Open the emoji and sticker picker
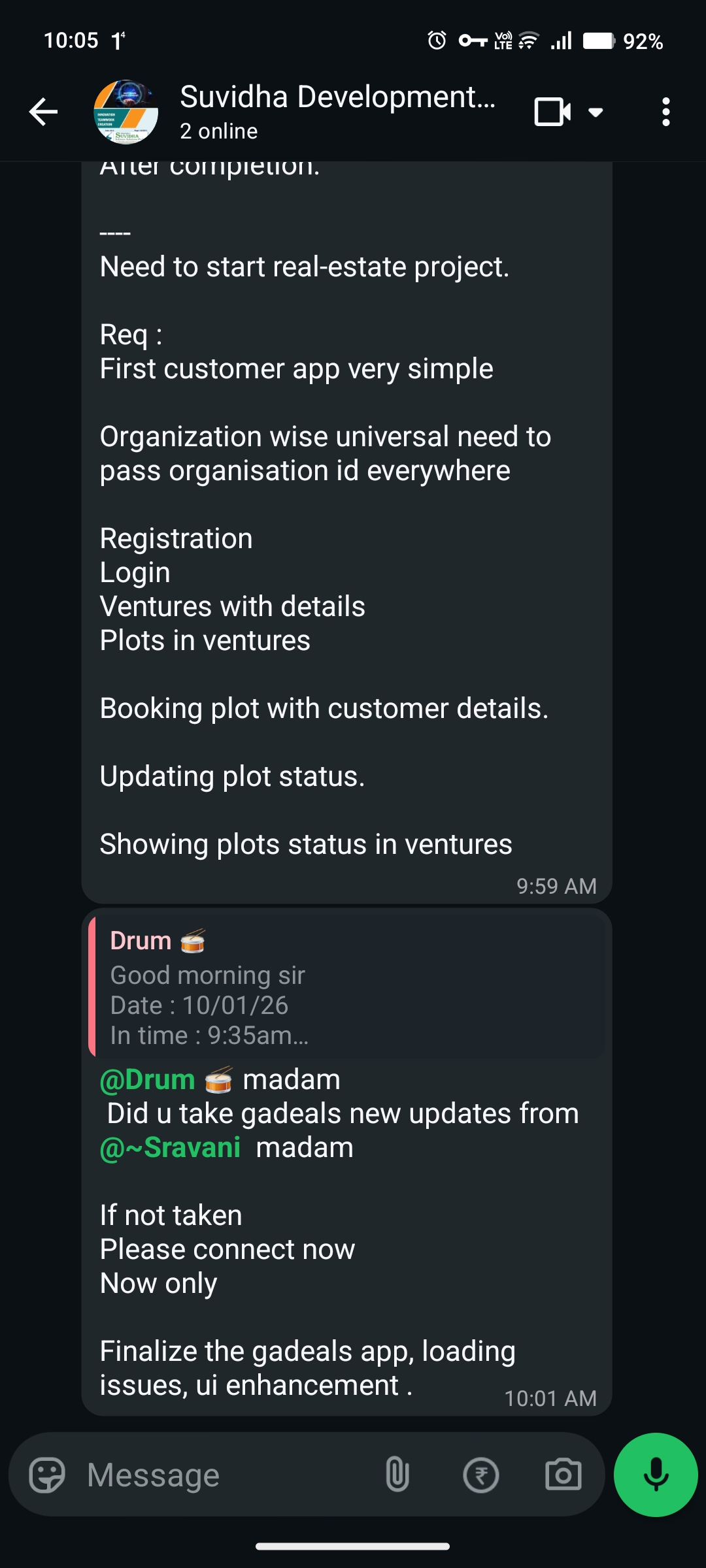 pos(47,1475)
